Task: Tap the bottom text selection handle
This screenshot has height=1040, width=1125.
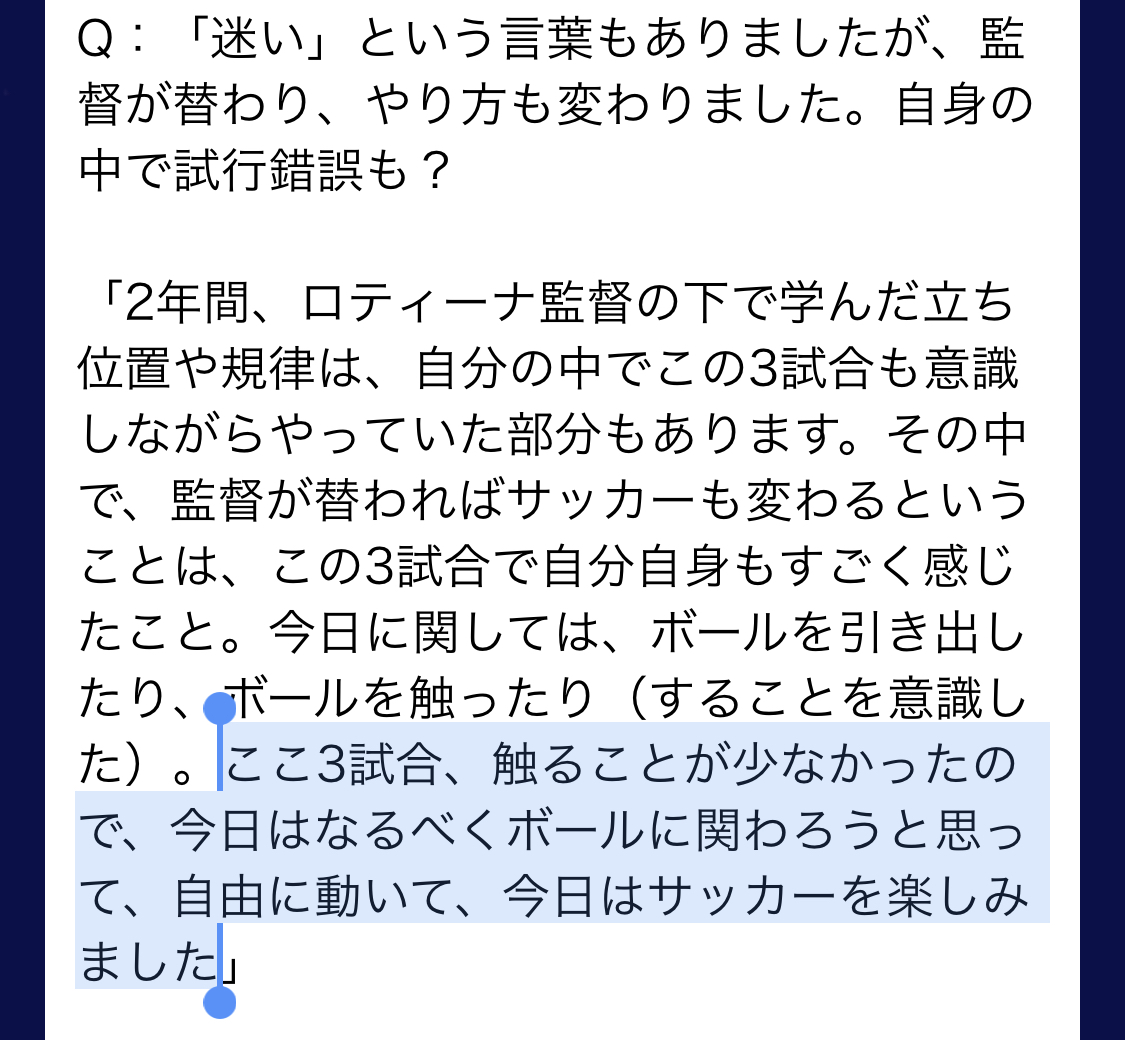Action: pos(219,1002)
